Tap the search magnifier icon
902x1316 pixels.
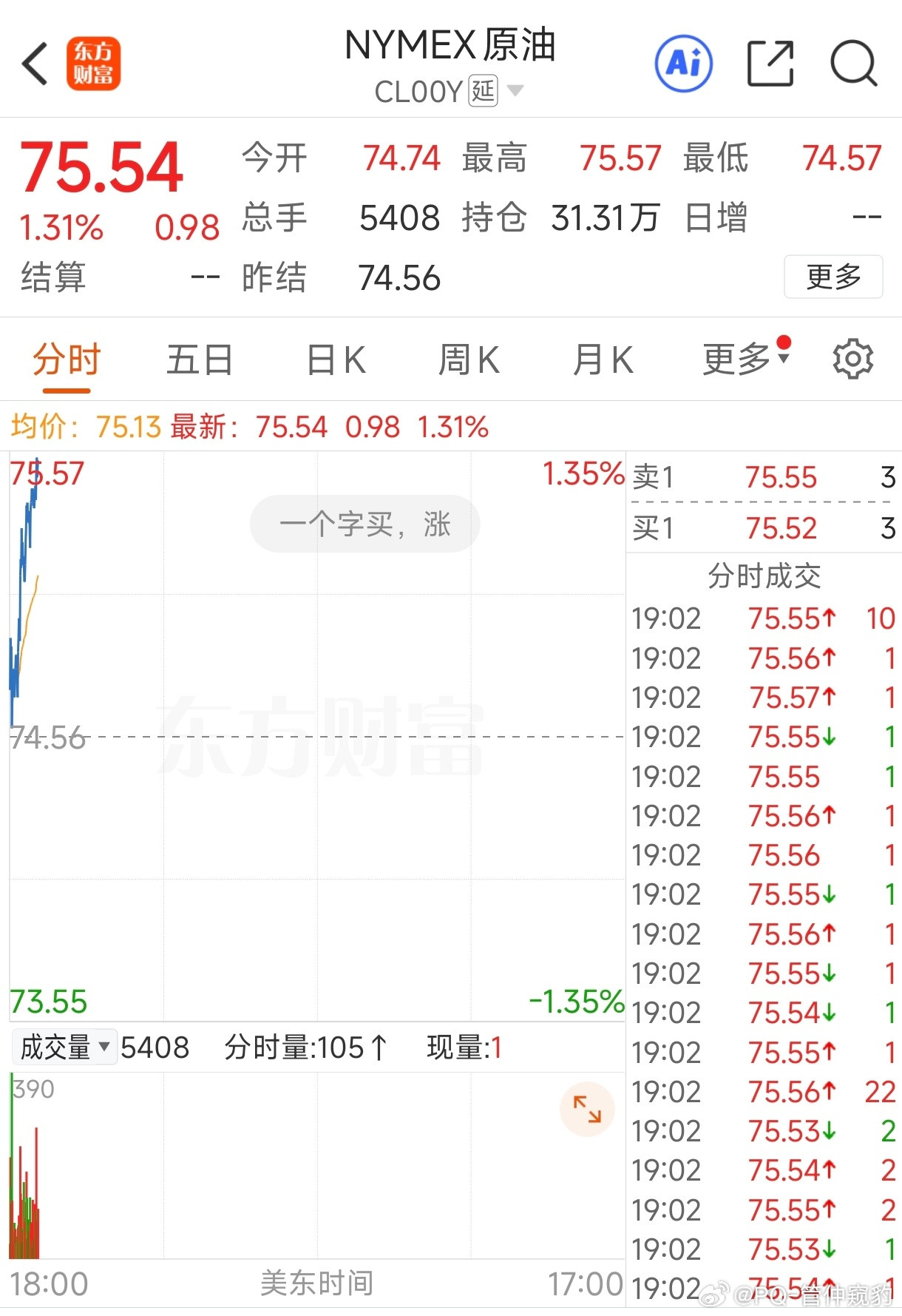coord(854,64)
